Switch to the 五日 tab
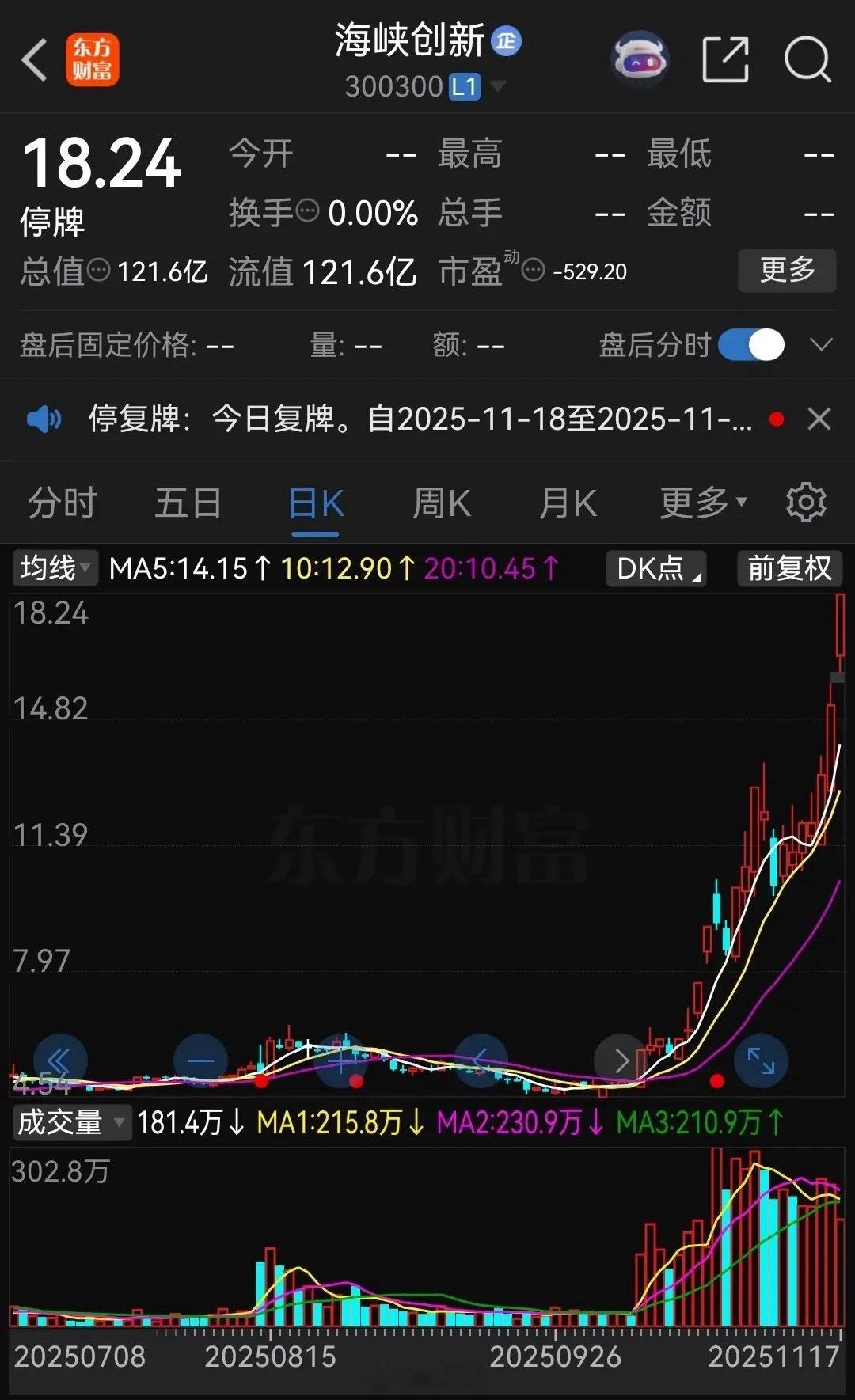 pos(188,503)
